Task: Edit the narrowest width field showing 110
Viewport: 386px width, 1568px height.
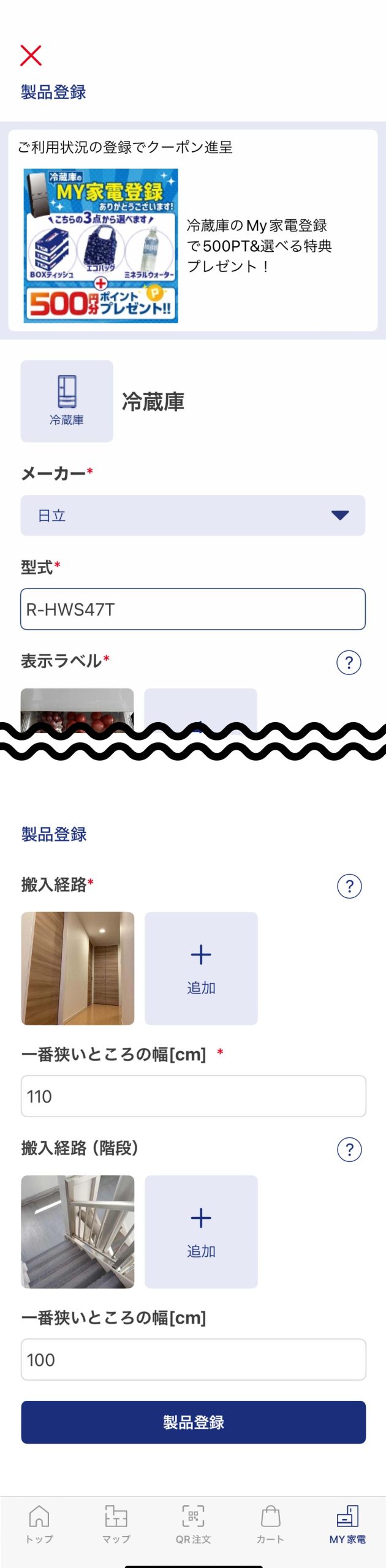Action: point(193,1096)
